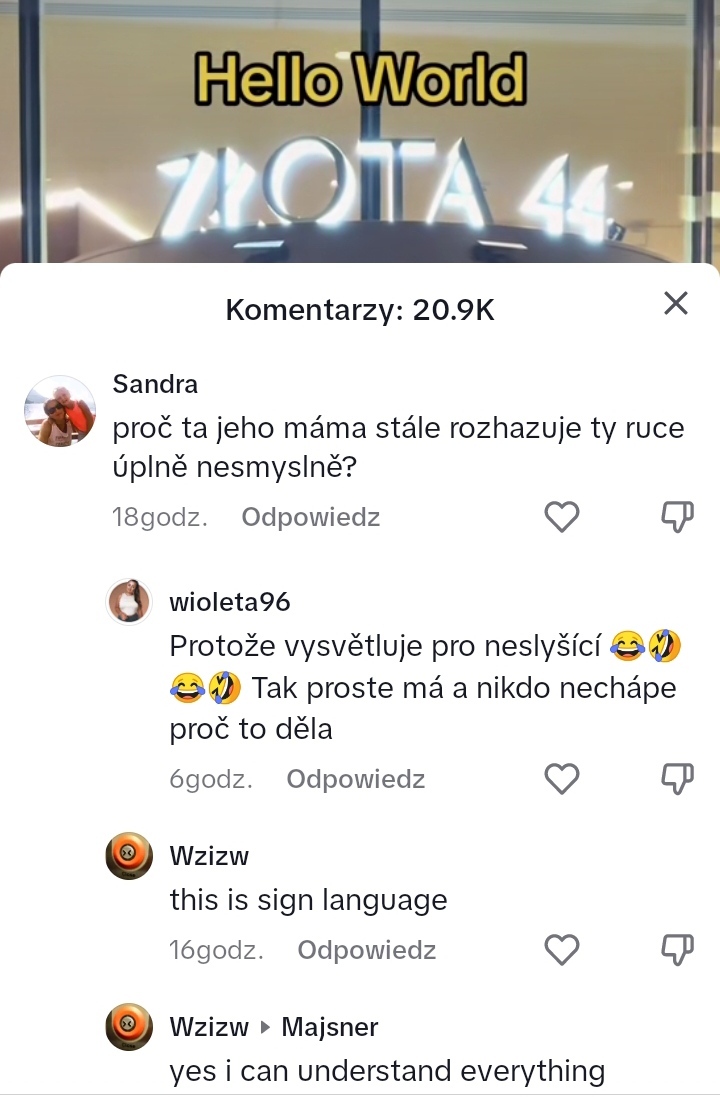This screenshot has width=720, height=1097.
Task: Reply to Sandra's comment
Action: (x=311, y=517)
